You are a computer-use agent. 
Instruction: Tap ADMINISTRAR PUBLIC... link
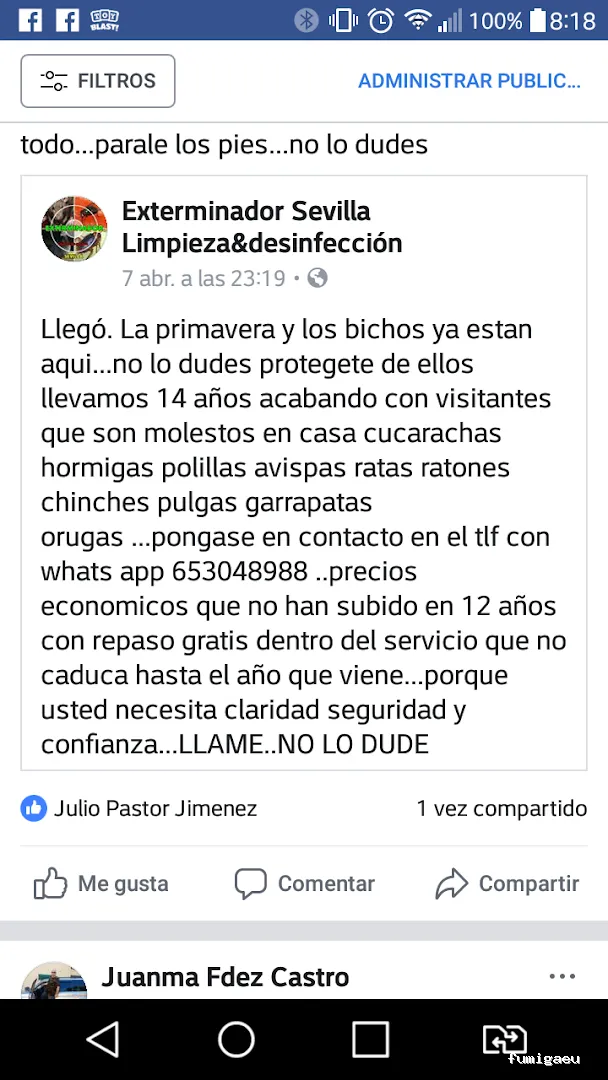coord(469,81)
